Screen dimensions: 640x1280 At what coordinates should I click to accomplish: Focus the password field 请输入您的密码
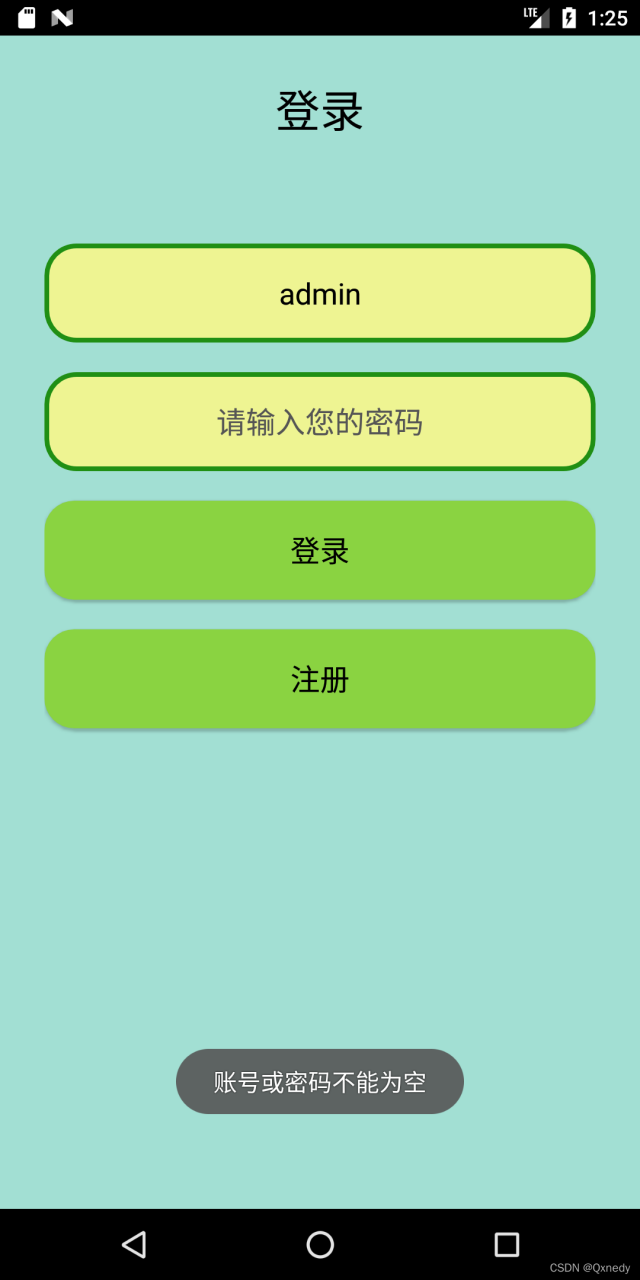pyautogui.click(x=320, y=422)
